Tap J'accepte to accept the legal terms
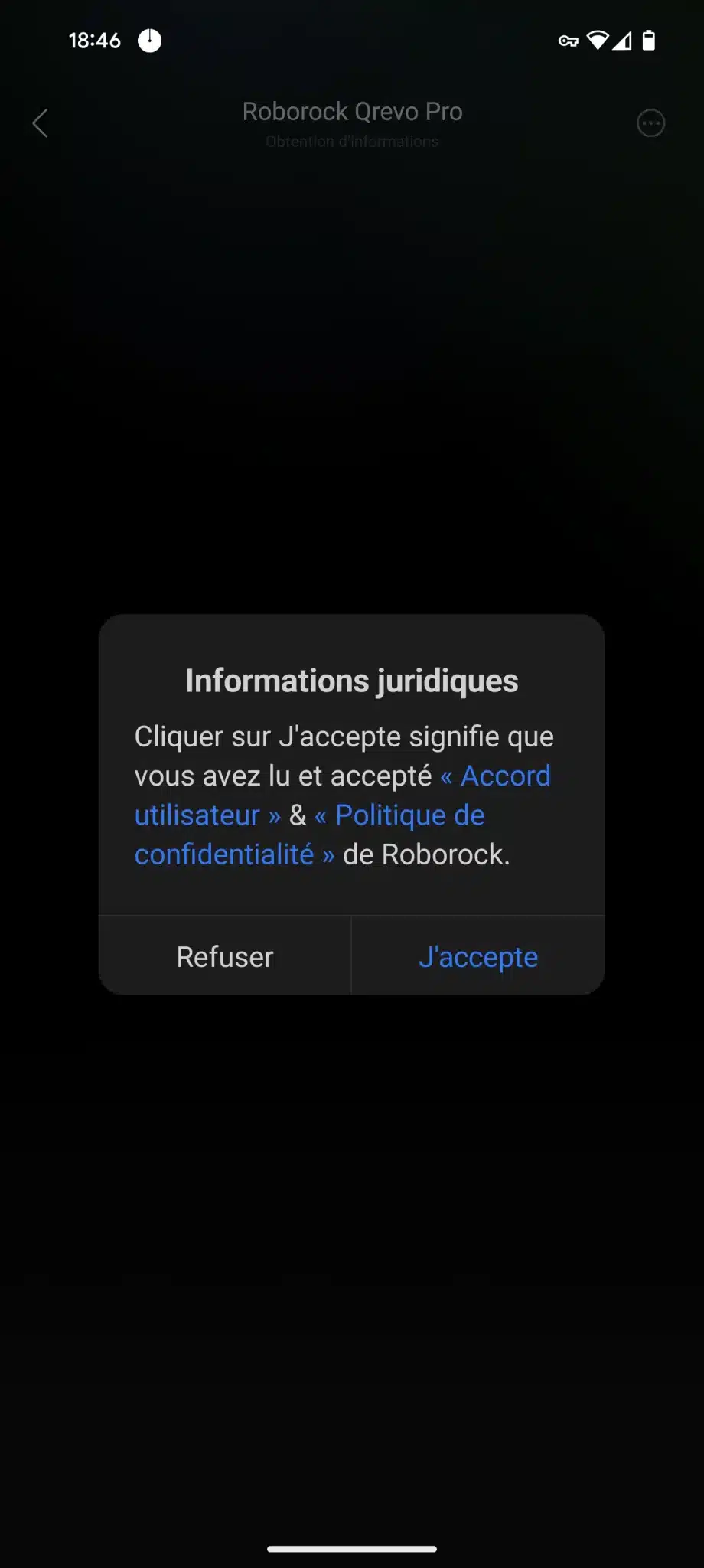The width and height of the screenshot is (704, 1568). point(477,957)
